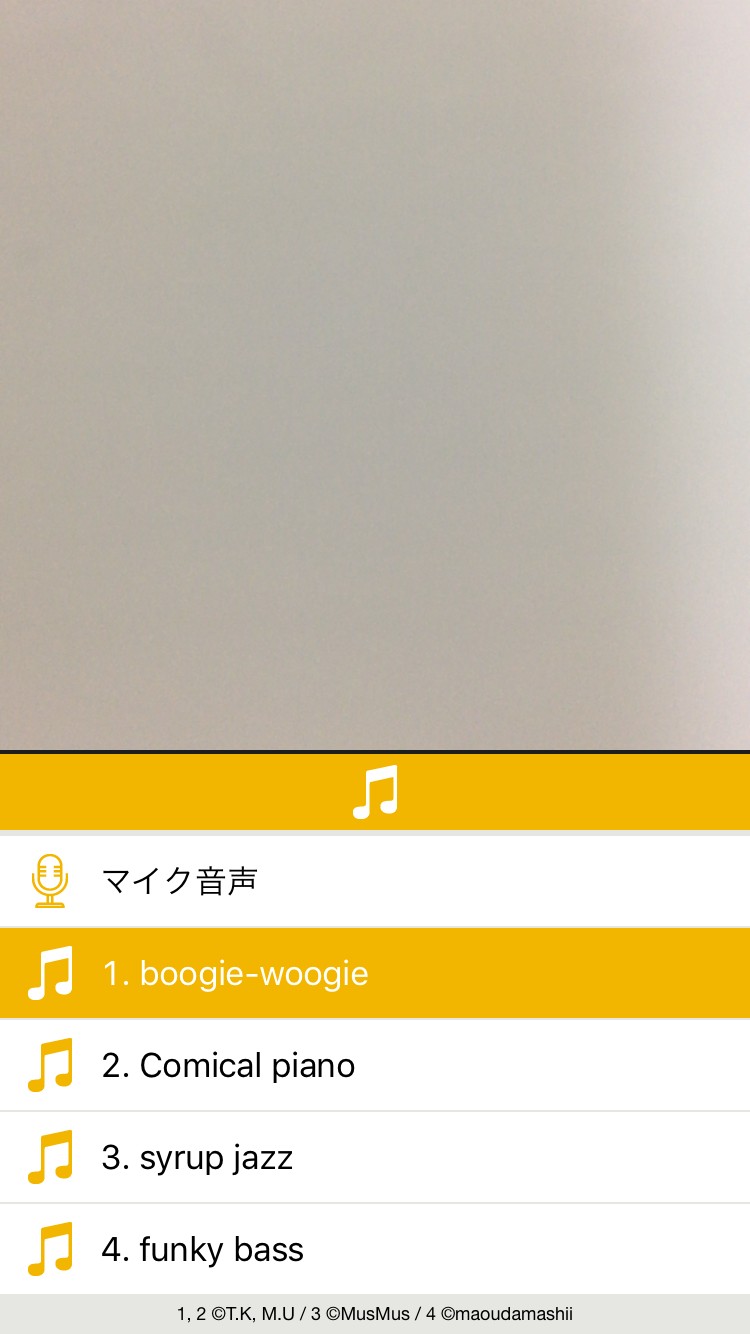The height and width of the screenshot is (1334, 750).
Task: Select the 2. Comical piano track
Action: coord(375,1065)
